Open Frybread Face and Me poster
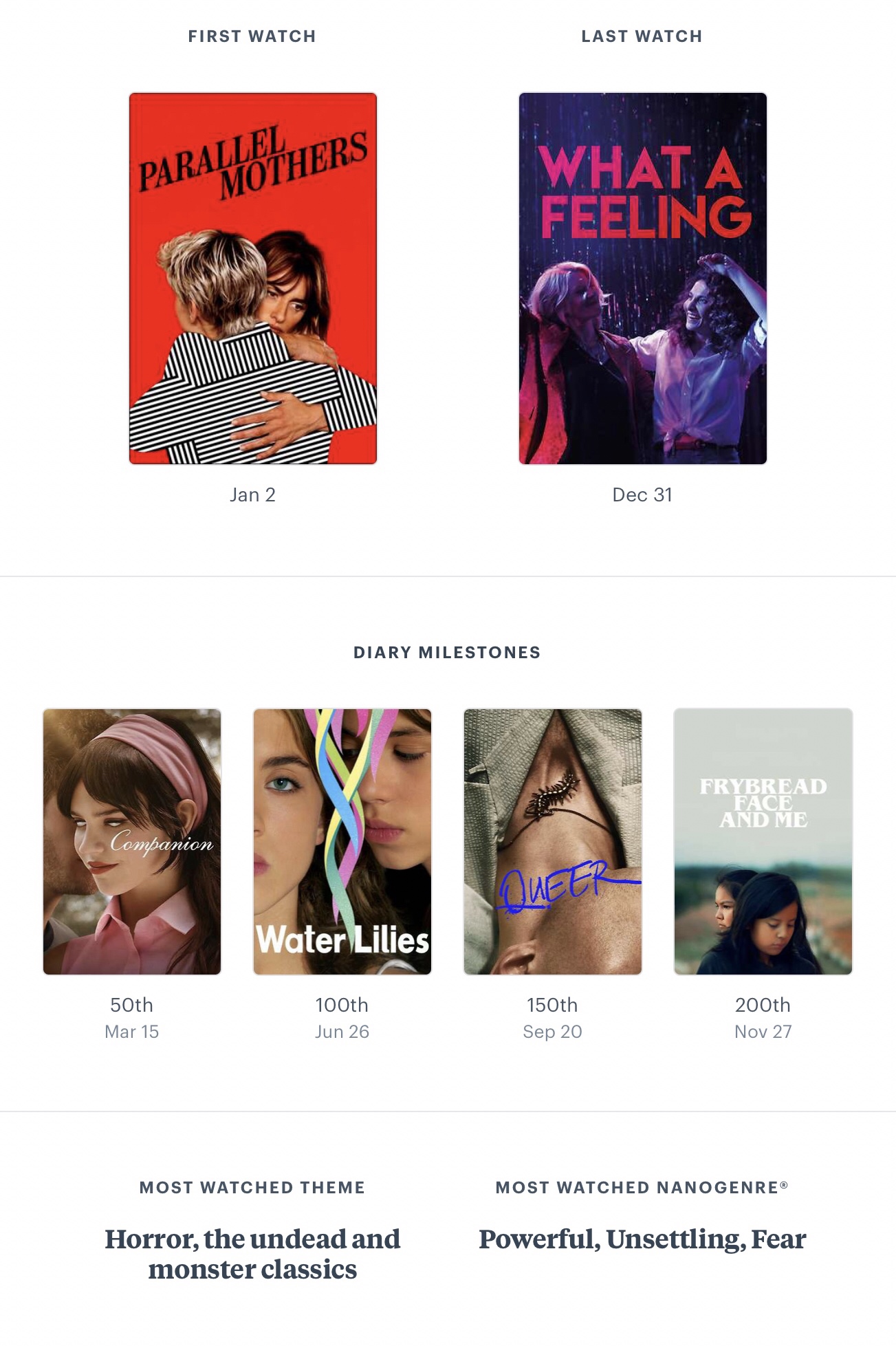Screen dimensions: 896x1346 [x=763, y=841]
